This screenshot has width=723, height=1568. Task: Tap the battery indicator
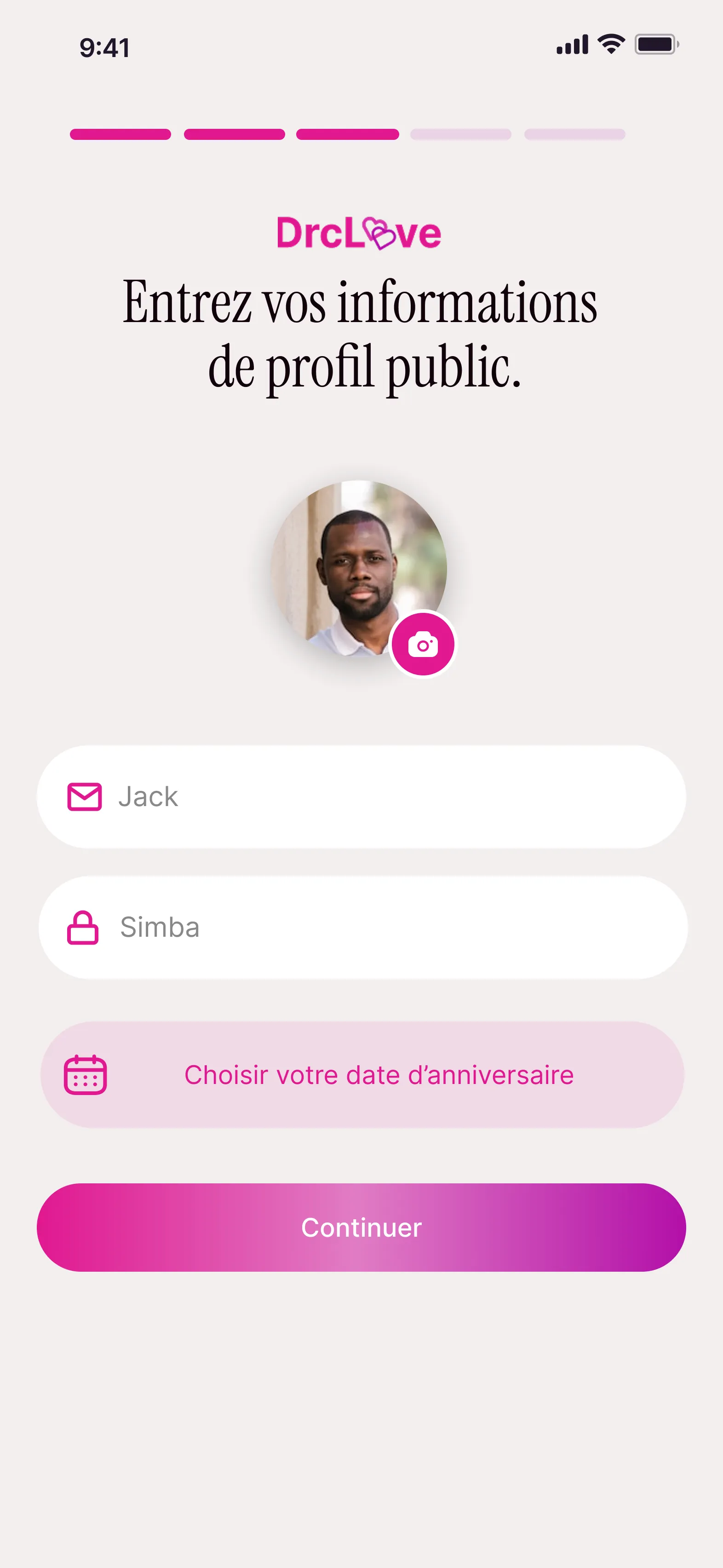656,44
